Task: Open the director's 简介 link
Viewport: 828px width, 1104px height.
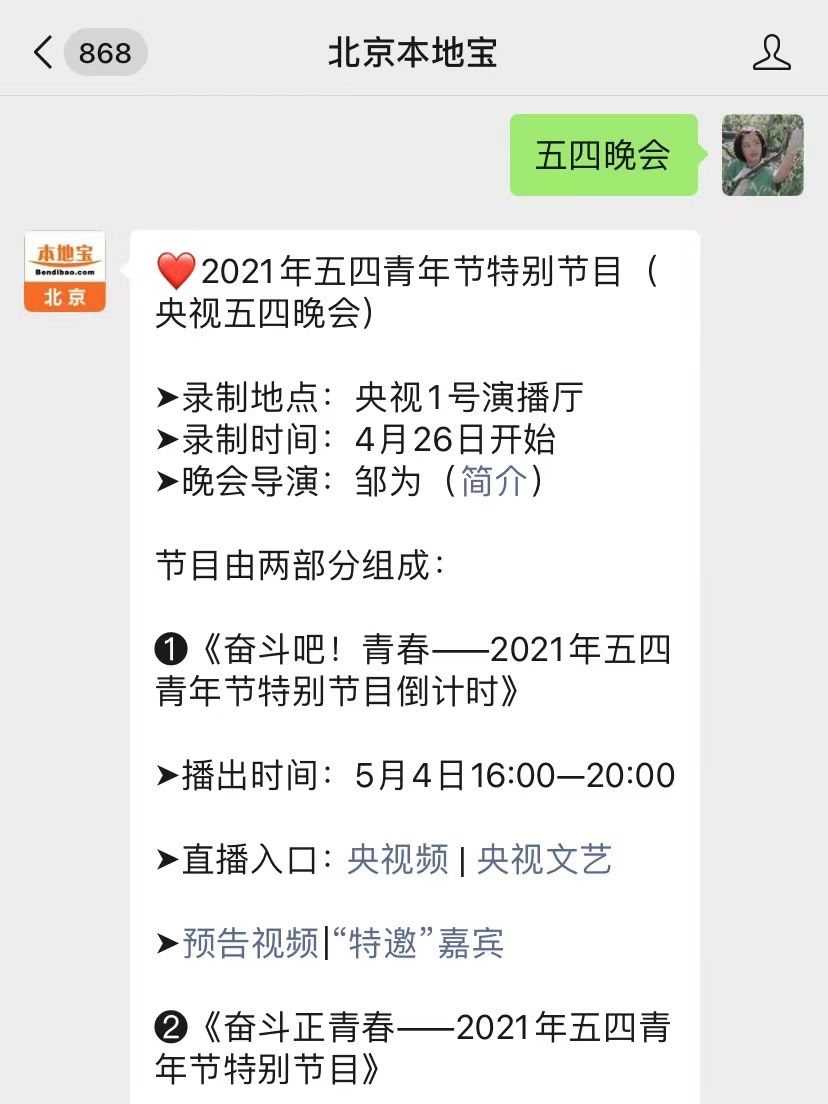Action: click(493, 482)
